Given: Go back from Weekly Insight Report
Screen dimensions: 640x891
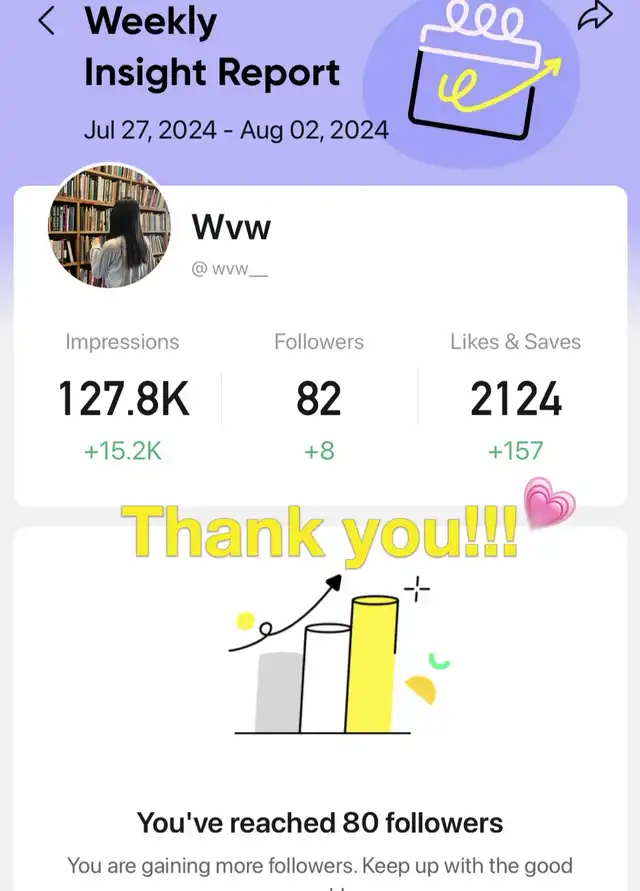Looking at the screenshot, I should tap(46, 20).
